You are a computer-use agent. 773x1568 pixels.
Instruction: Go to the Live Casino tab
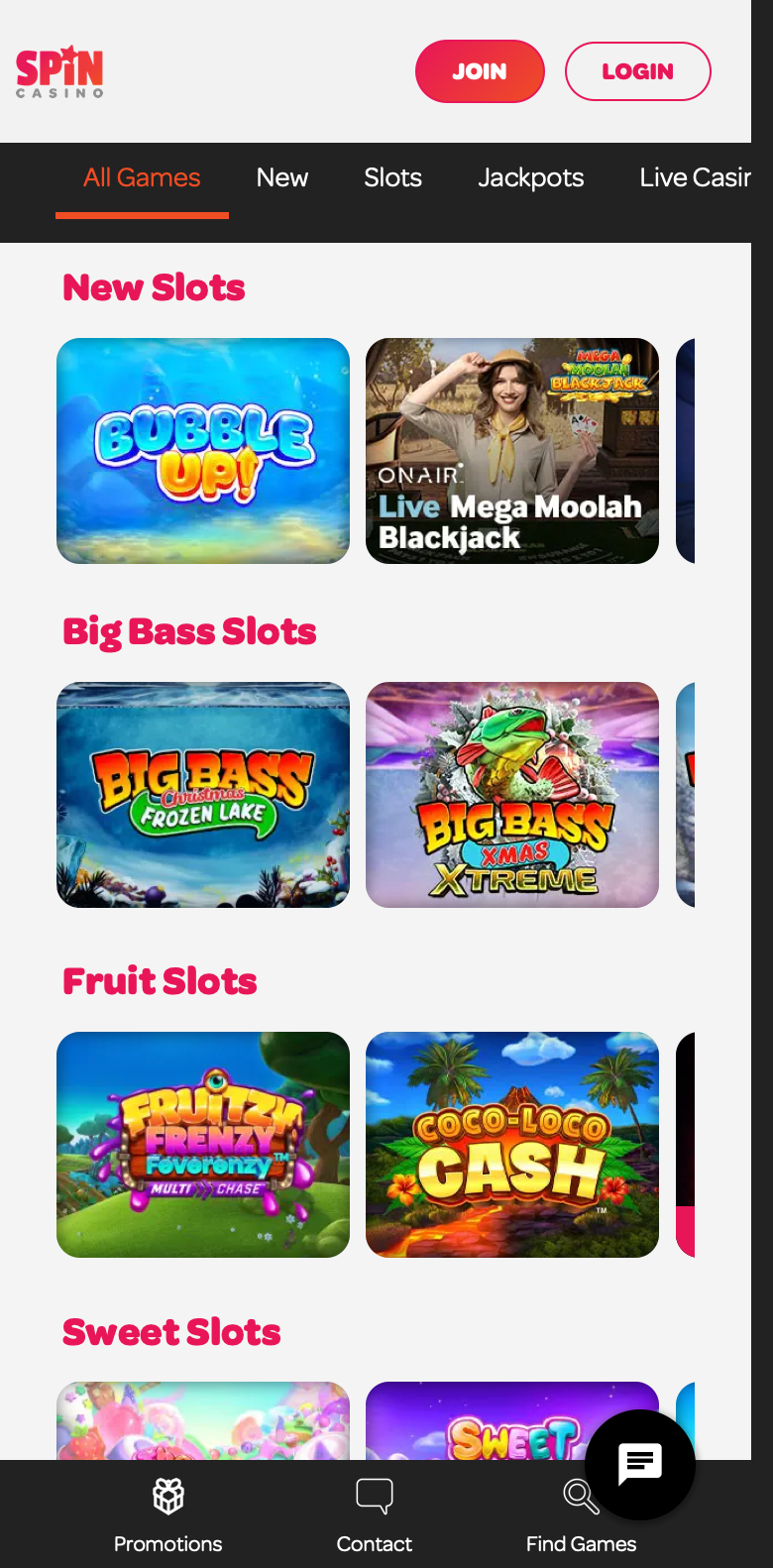point(695,178)
